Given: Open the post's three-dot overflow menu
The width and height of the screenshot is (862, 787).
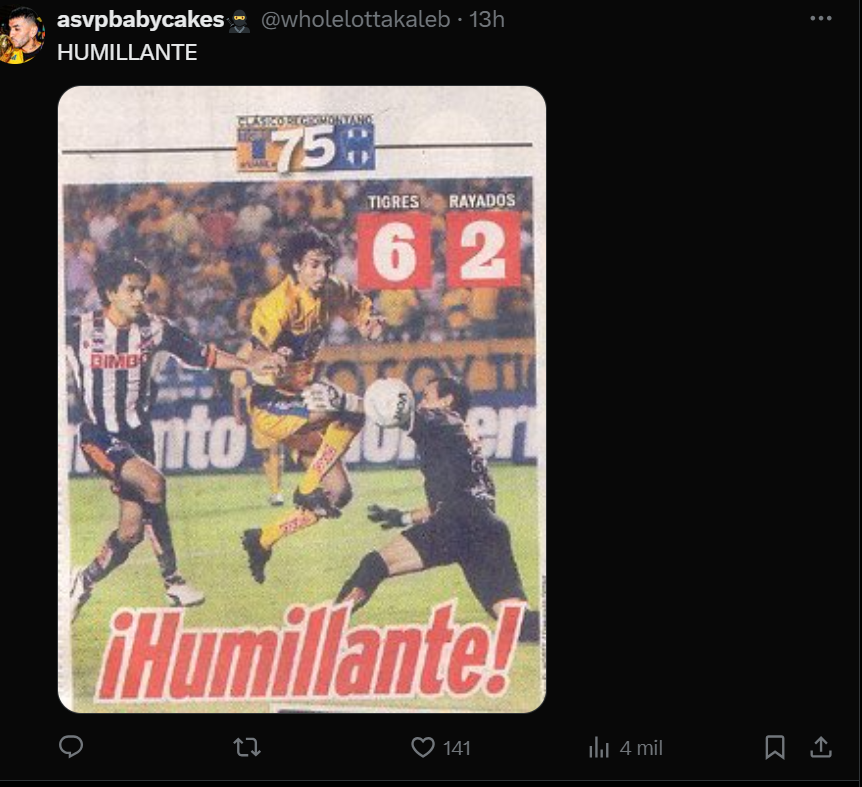Looking at the screenshot, I should tap(820, 19).
